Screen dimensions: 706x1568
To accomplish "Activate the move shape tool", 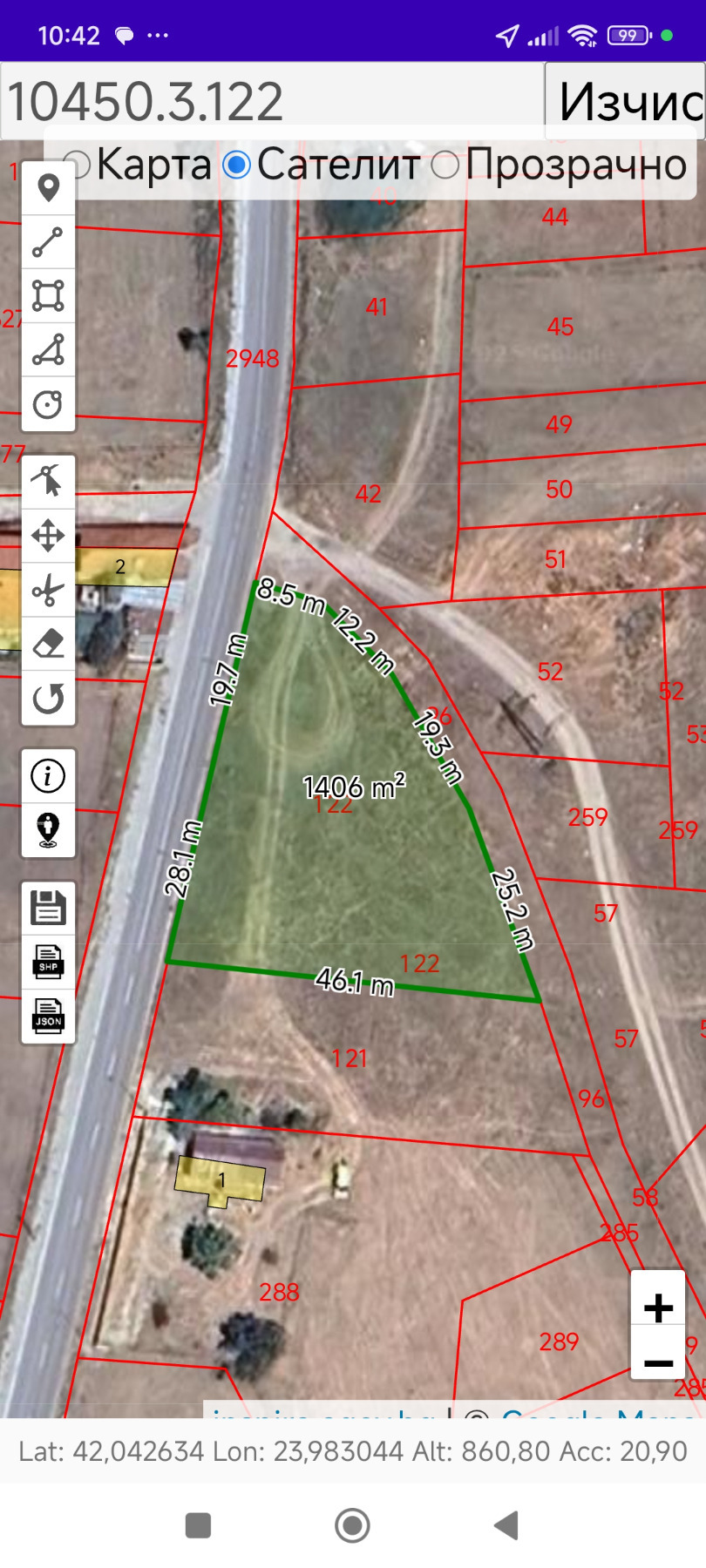I will [48, 535].
